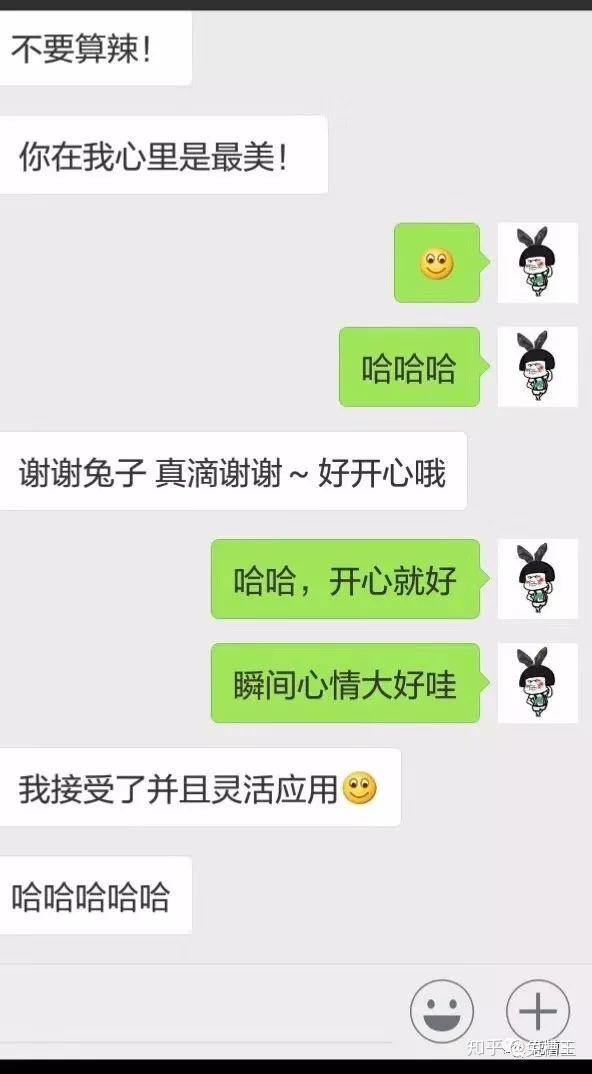Open the emoji sticker picker
Screen dimensions: 592x1074
[441, 1011]
